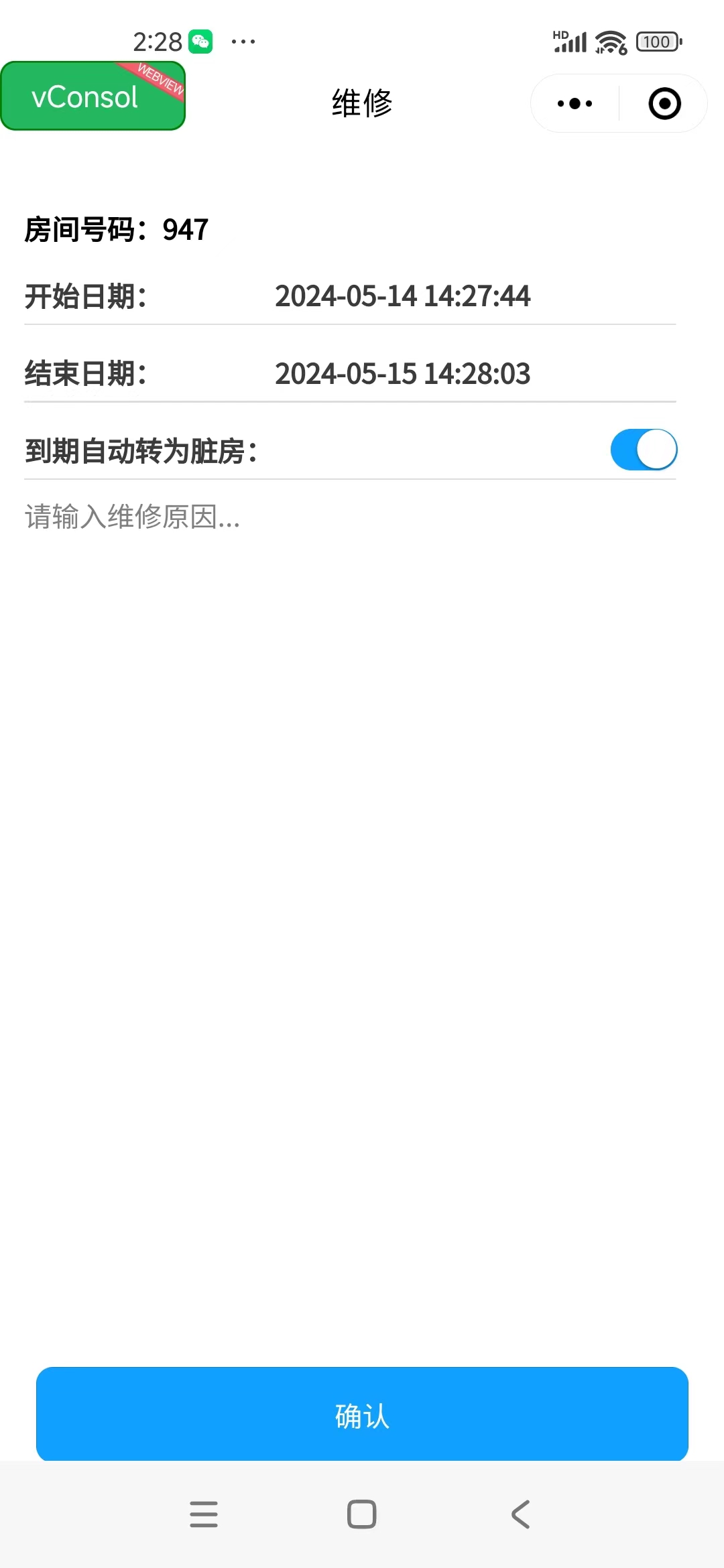Open the mini program three-dot menu
724x1568 pixels.
click(575, 103)
